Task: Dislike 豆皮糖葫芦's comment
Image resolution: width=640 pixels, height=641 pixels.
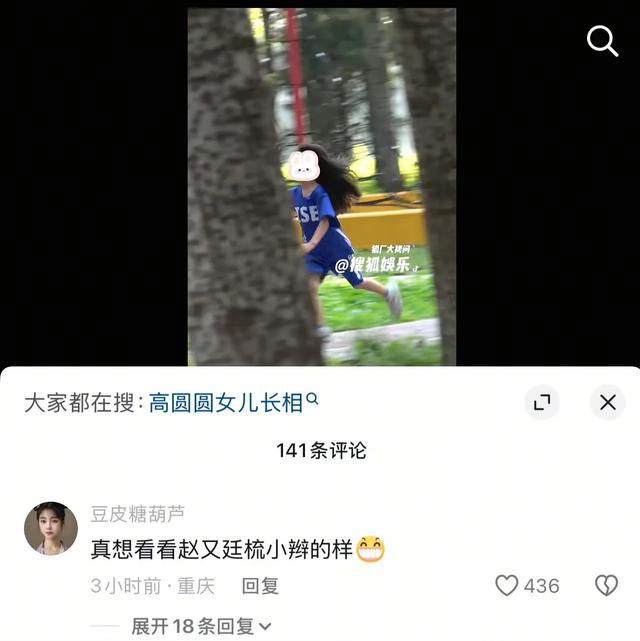Action: (x=606, y=586)
